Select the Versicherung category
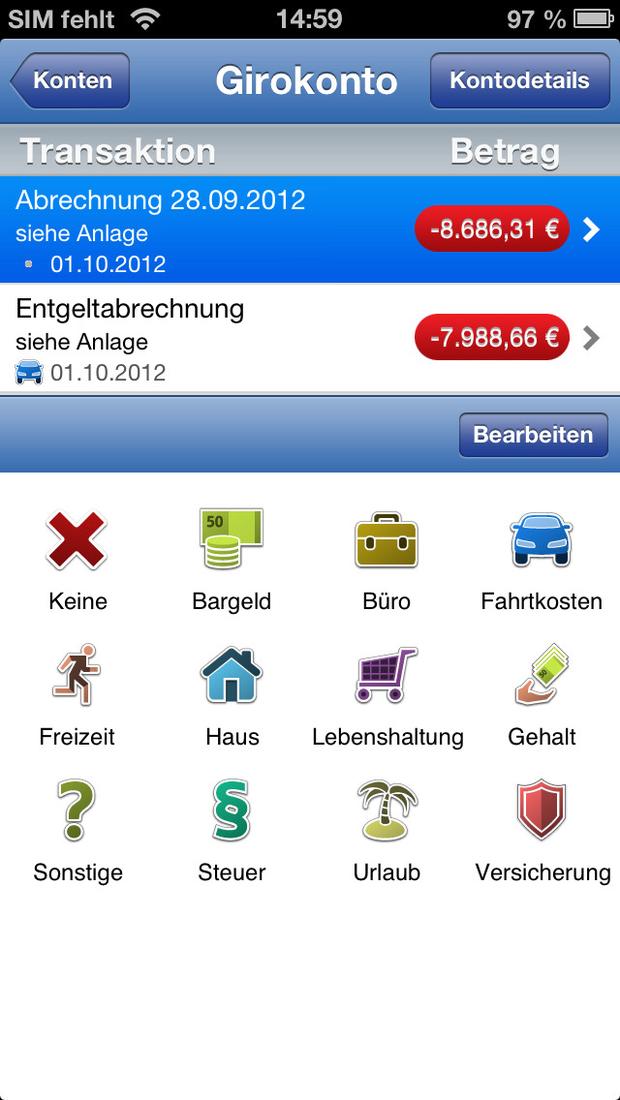This screenshot has height=1100, width=620. point(542,832)
